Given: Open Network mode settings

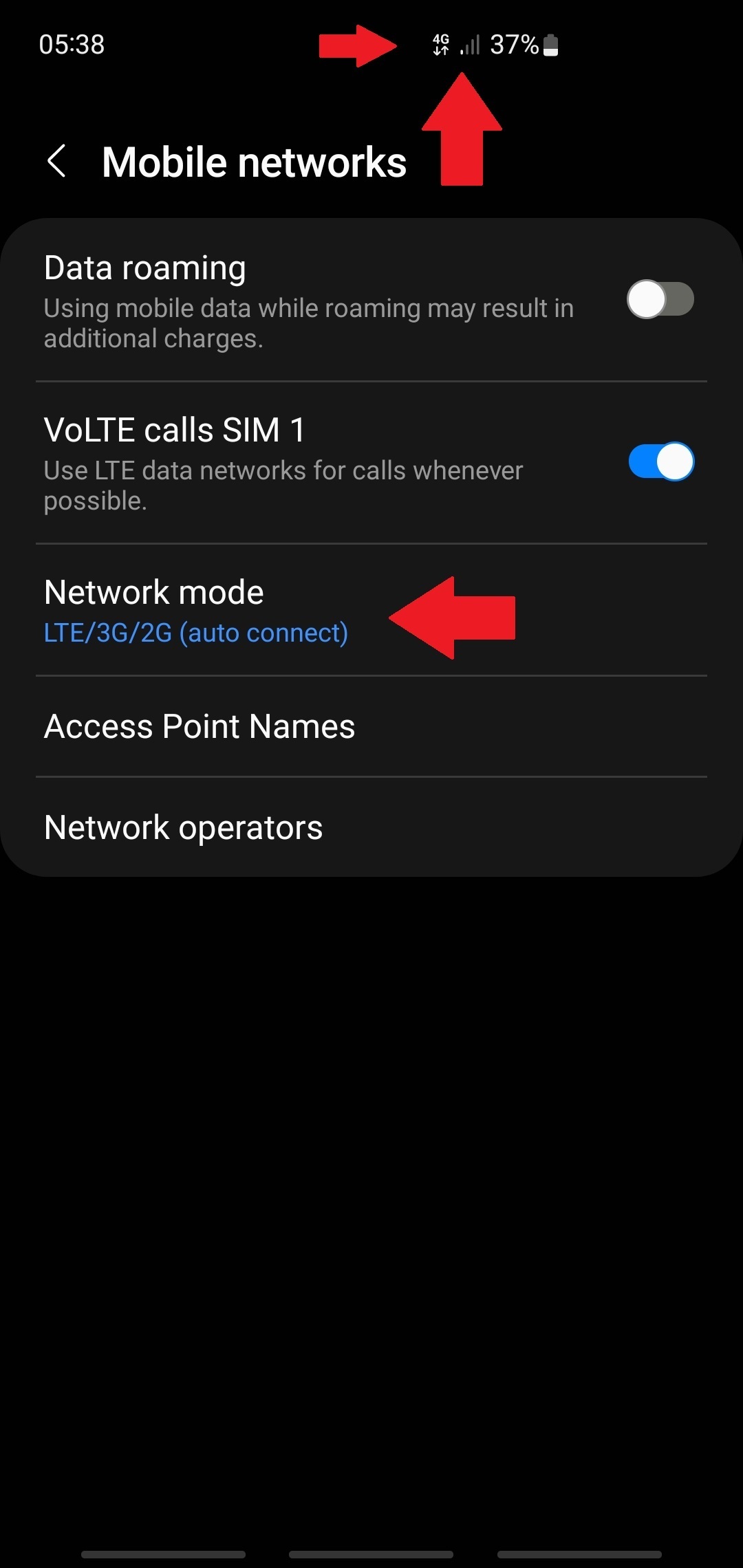Looking at the screenshot, I should pyautogui.click(x=371, y=611).
